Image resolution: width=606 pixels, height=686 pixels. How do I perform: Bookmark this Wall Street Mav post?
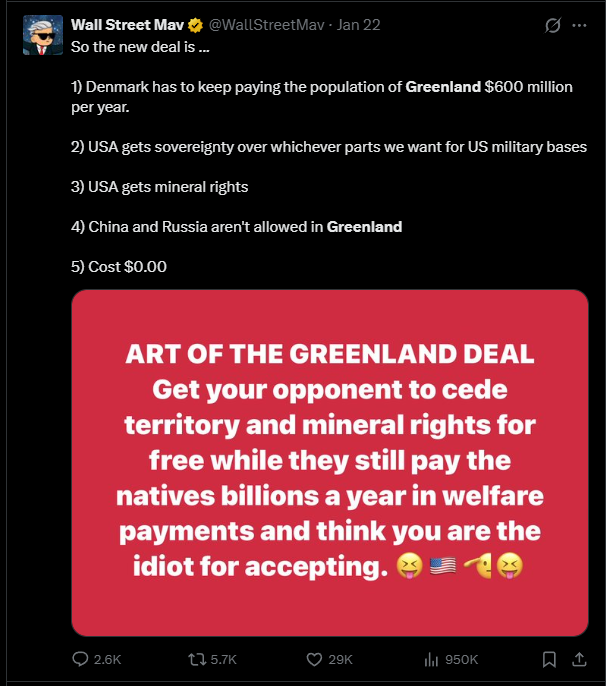coord(549,659)
